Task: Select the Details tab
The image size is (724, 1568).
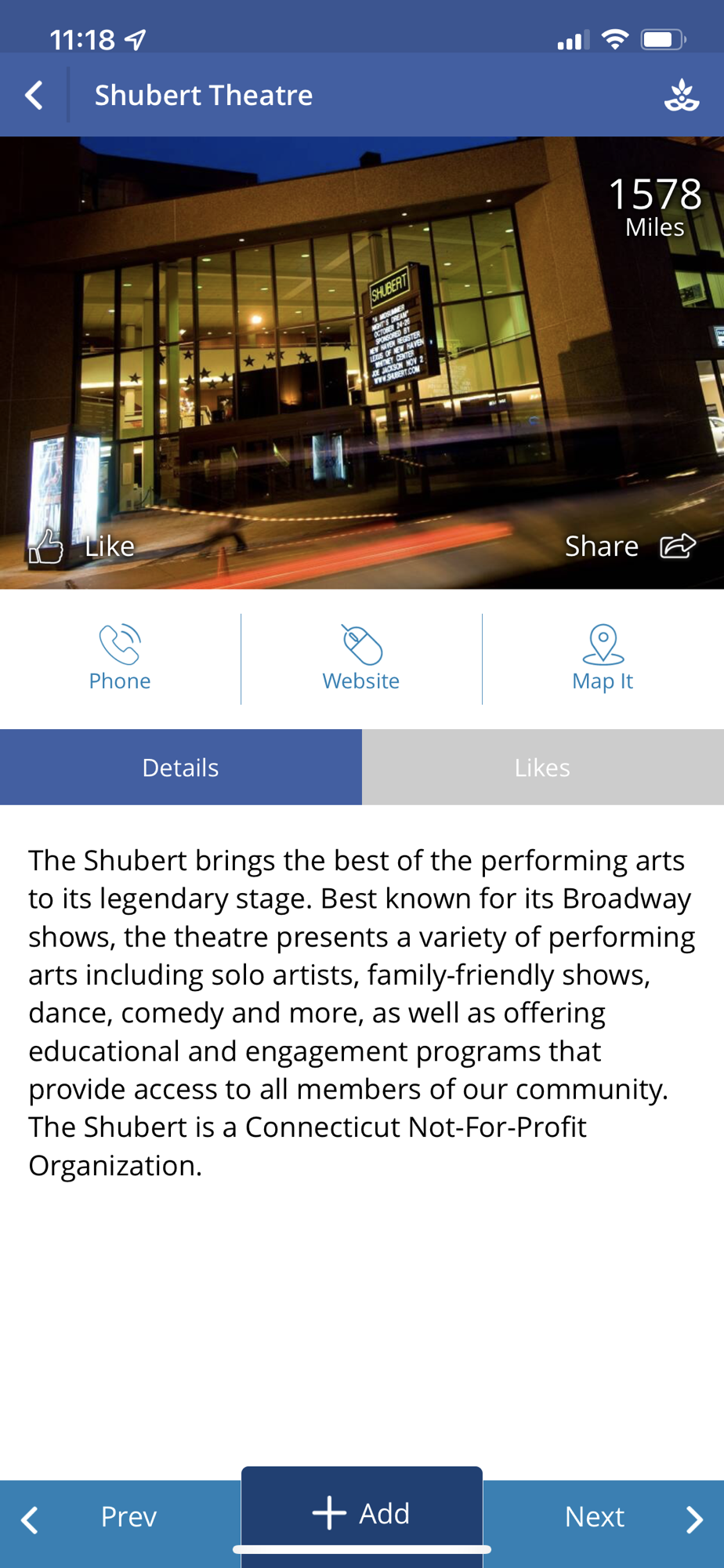Action: click(x=181, y=768)
